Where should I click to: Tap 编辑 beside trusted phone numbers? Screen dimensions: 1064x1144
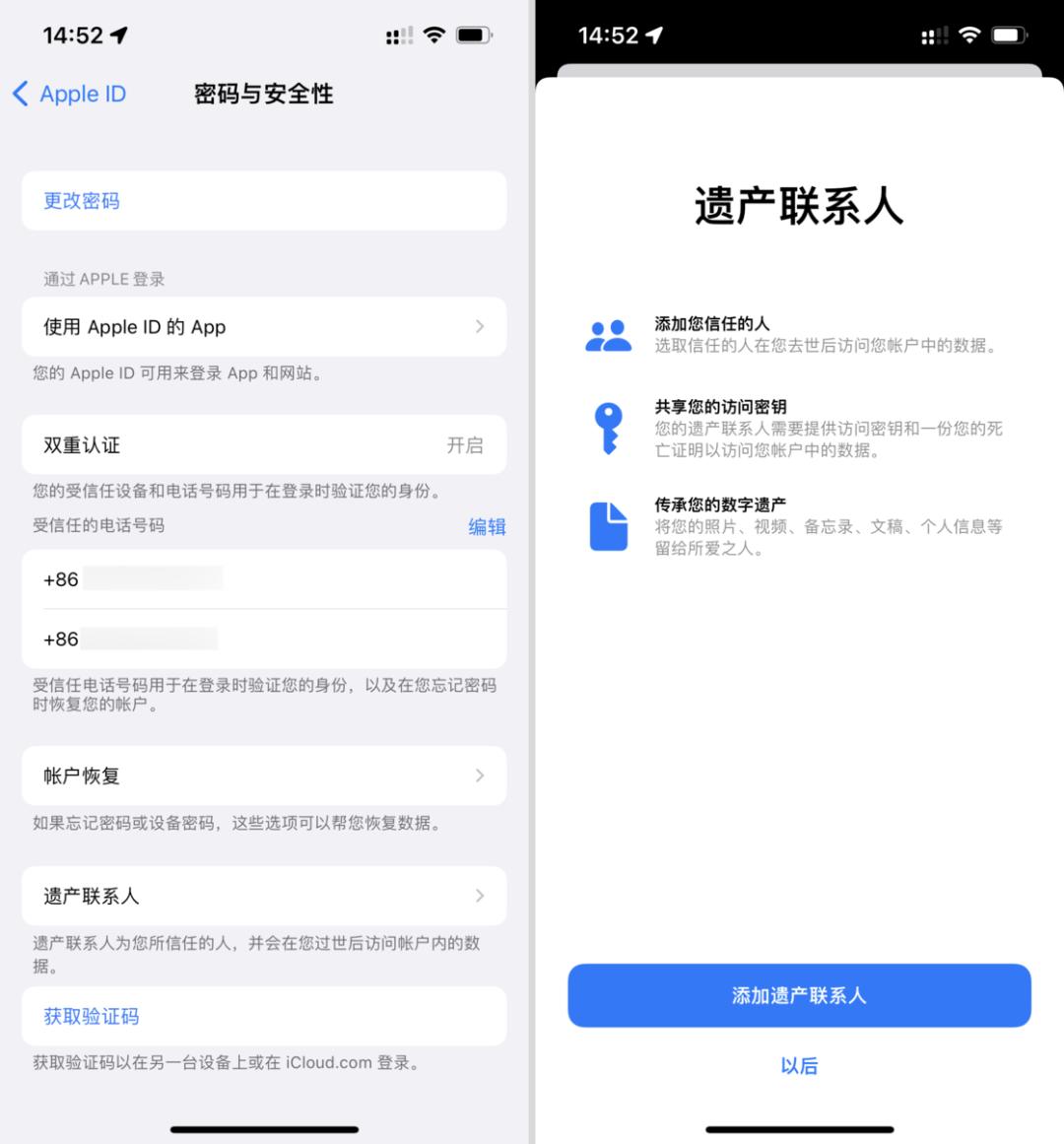[x=487, y=526]
